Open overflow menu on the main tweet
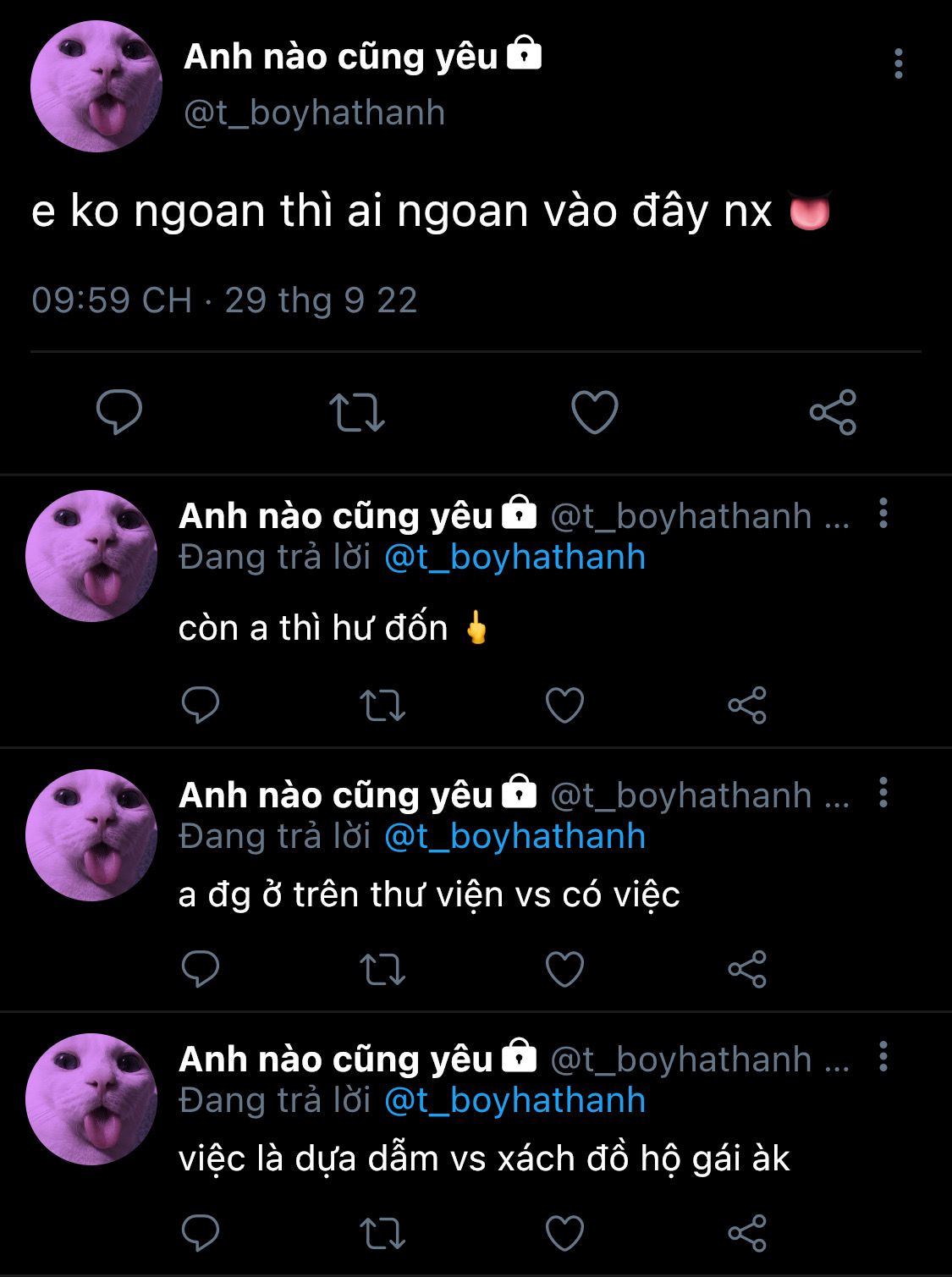Viewport: 952px width, 1277px height. tap(898, 63)
